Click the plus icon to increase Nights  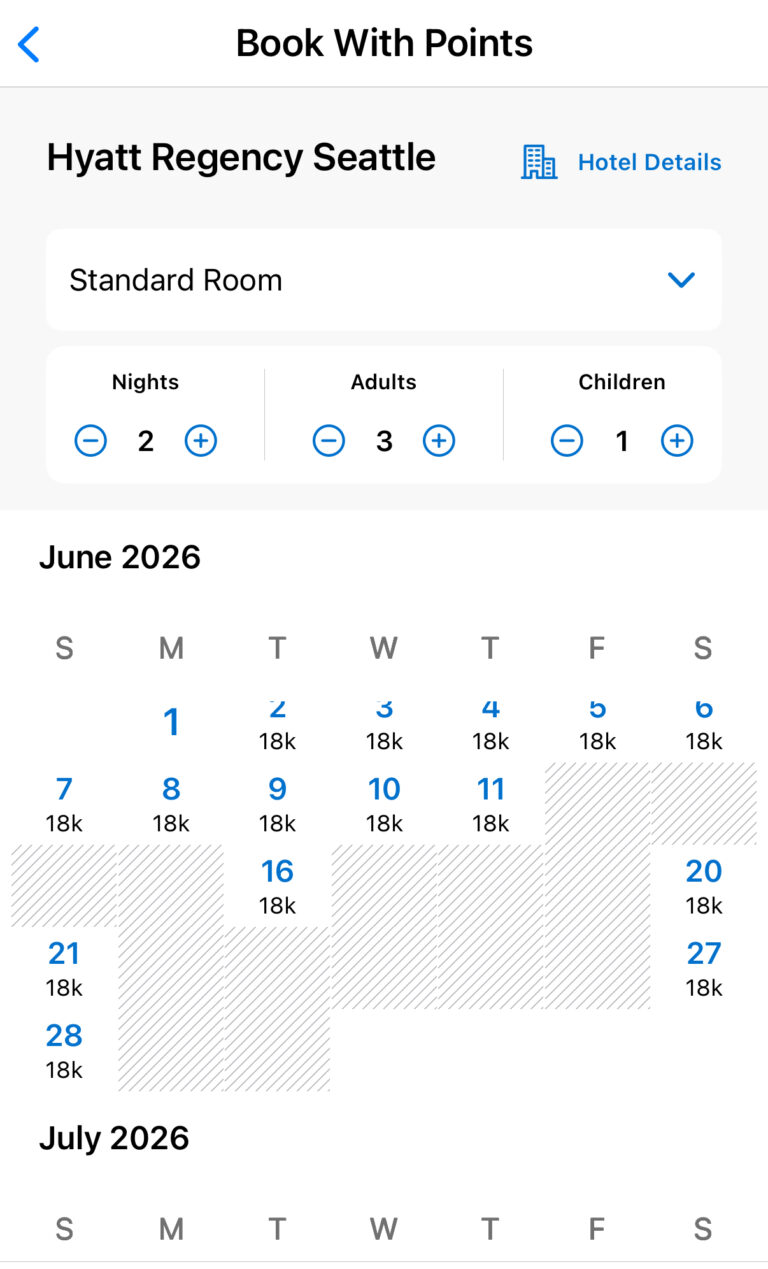pos(200,440)
